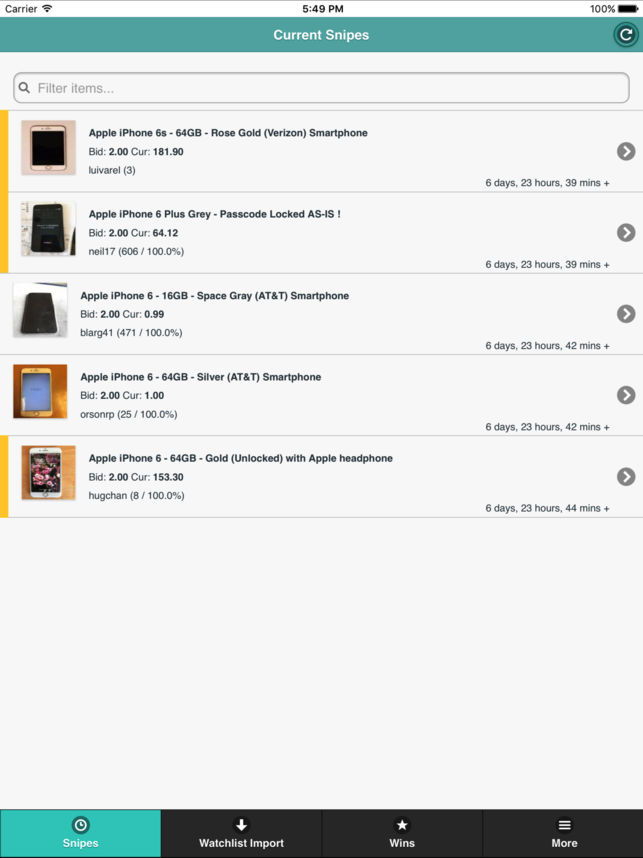Tap the Filter items search field
The width and height of the screenshot is (643, 858).
321,88
